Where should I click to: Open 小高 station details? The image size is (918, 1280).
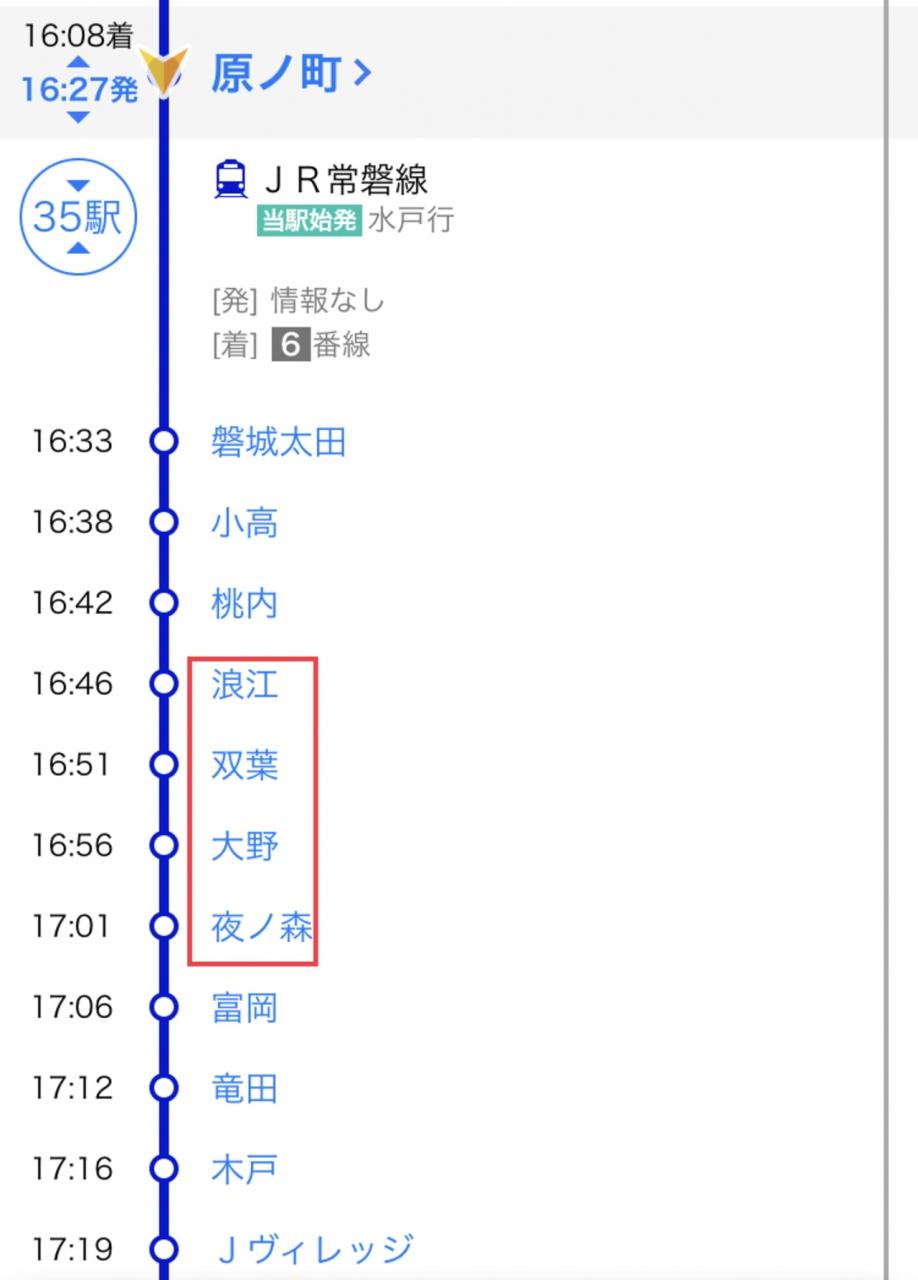244,523
